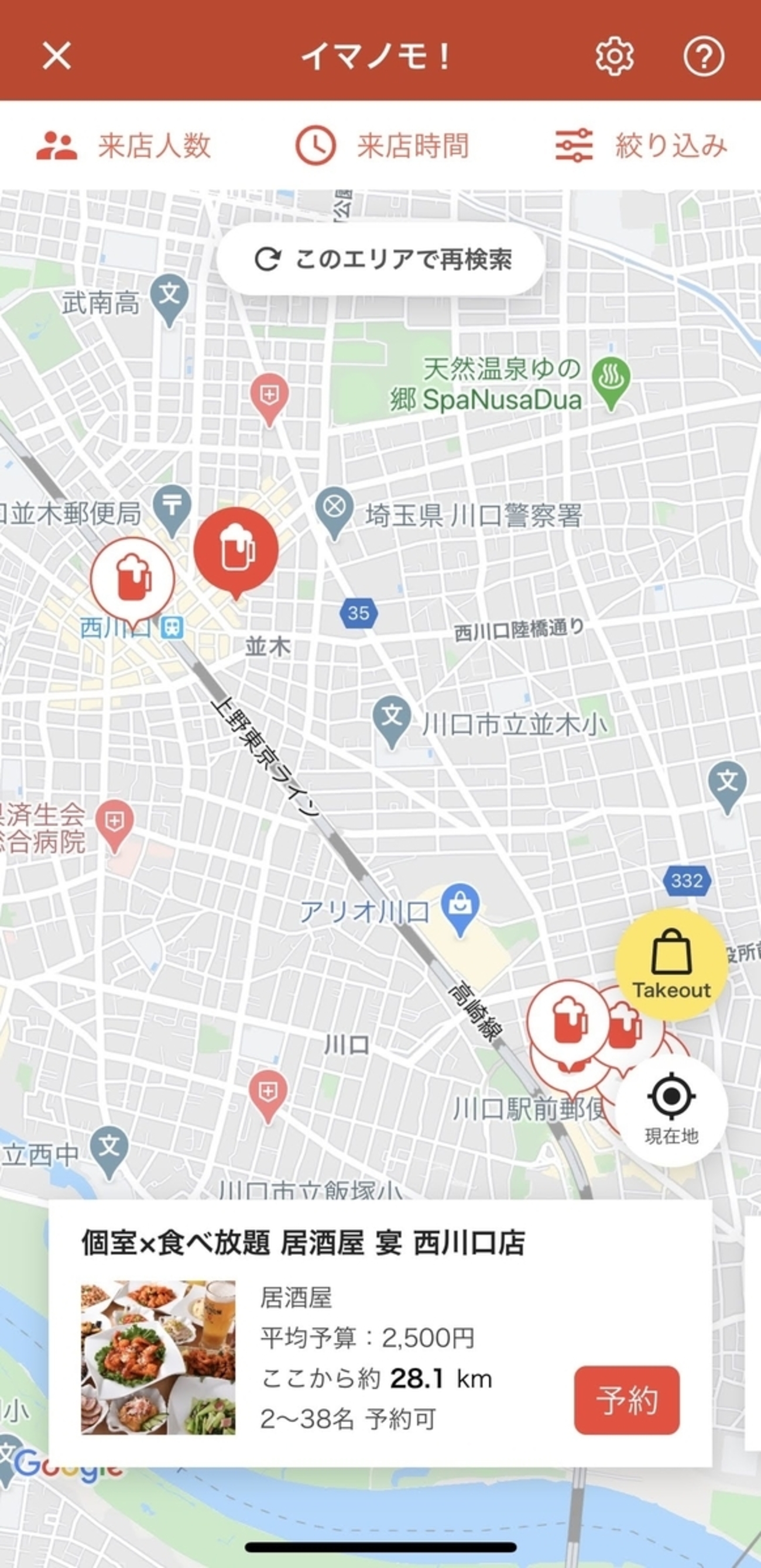Open the 絞り込み filter options

click(641, 146)
